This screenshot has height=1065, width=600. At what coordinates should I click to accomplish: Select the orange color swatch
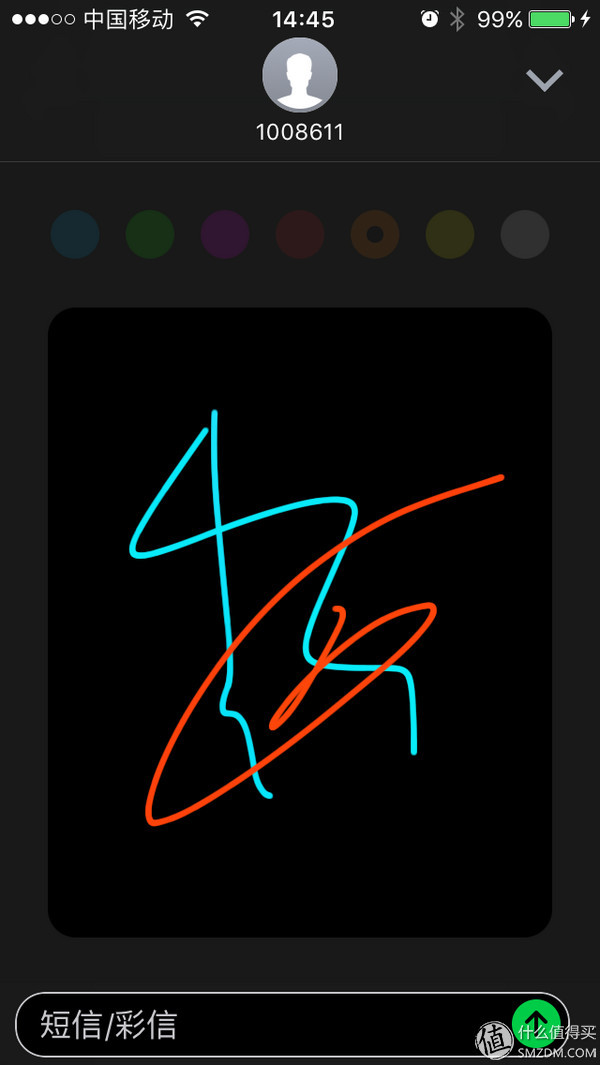(375, 235)
